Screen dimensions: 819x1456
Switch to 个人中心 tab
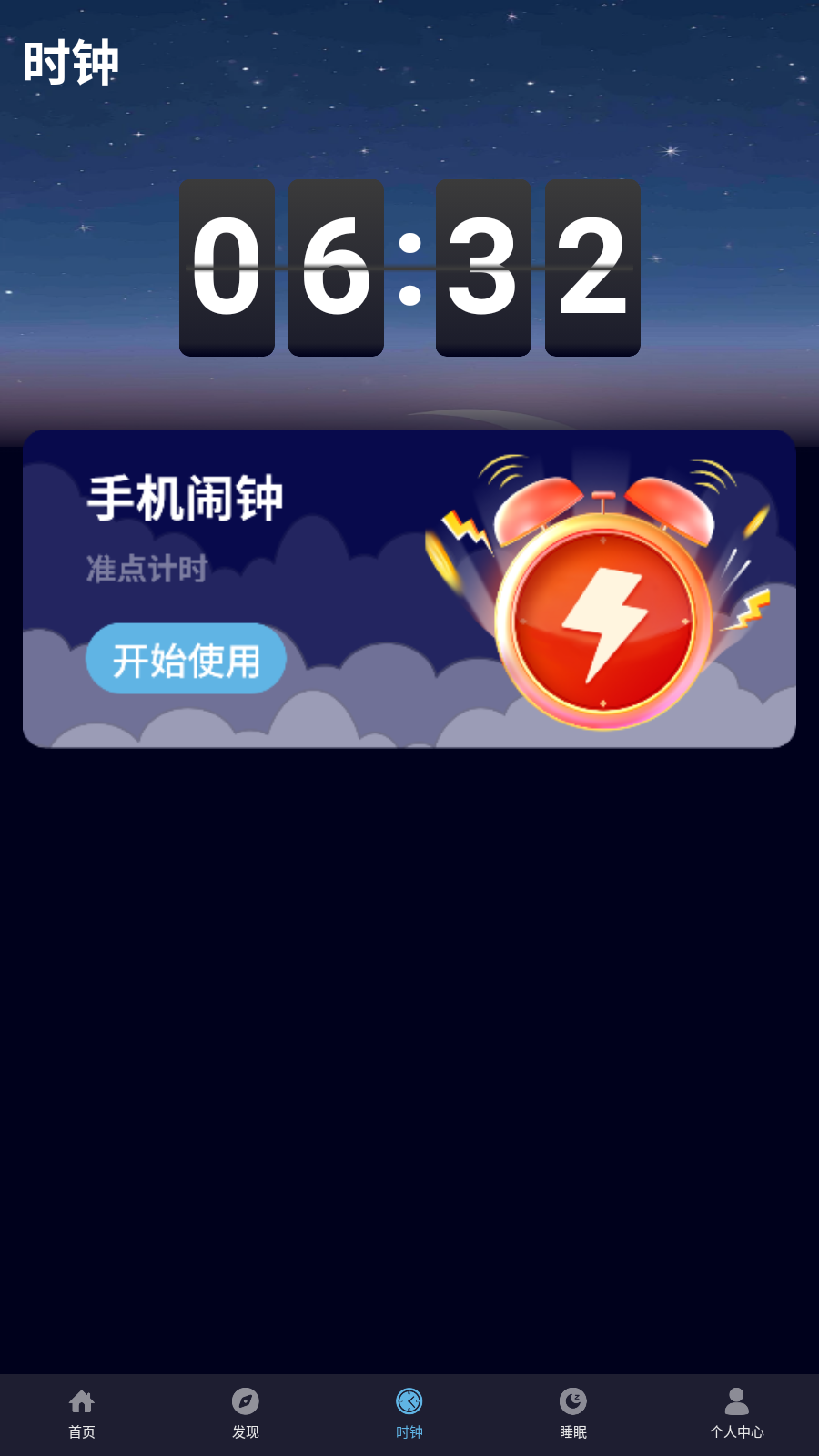pyautogui.click(x=737, y=1413)
